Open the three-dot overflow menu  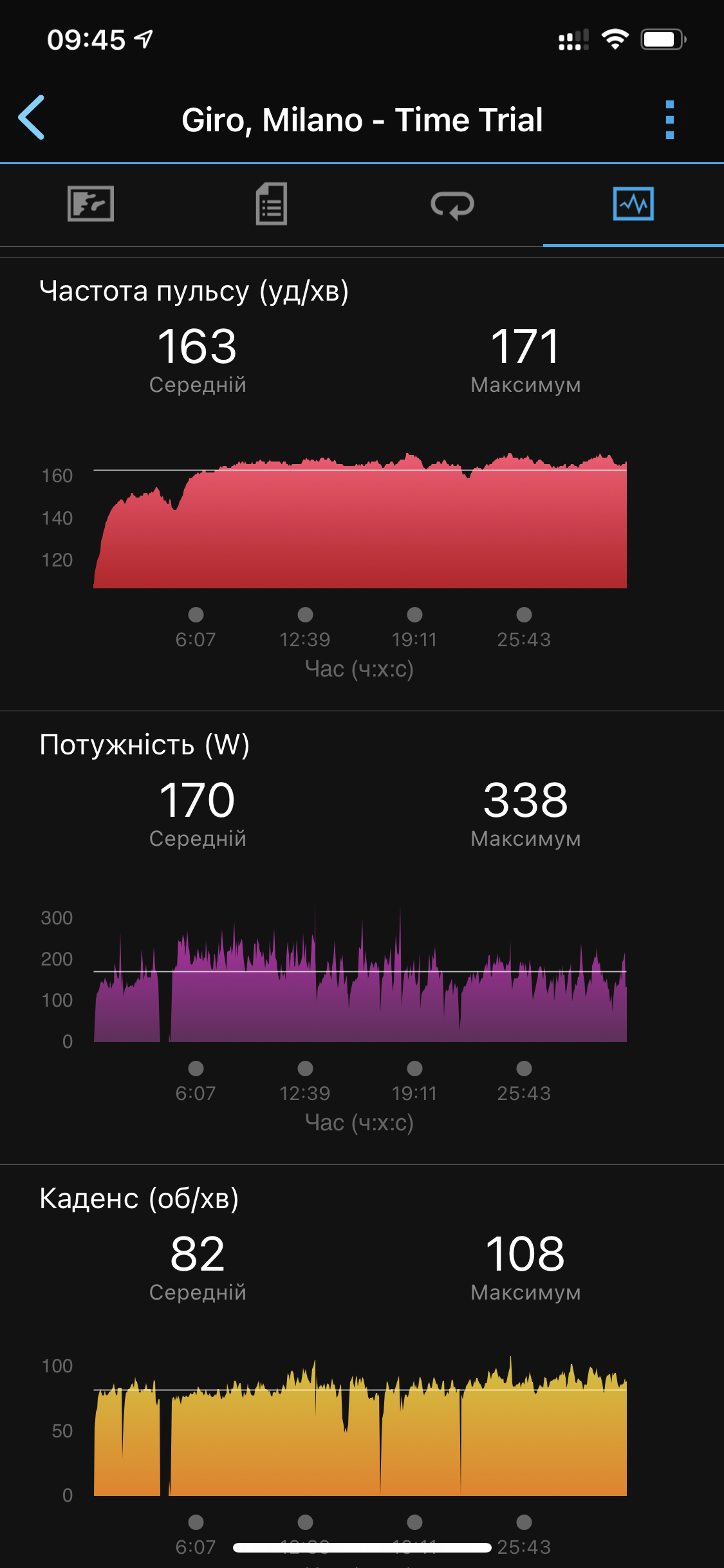coord(669,120)
